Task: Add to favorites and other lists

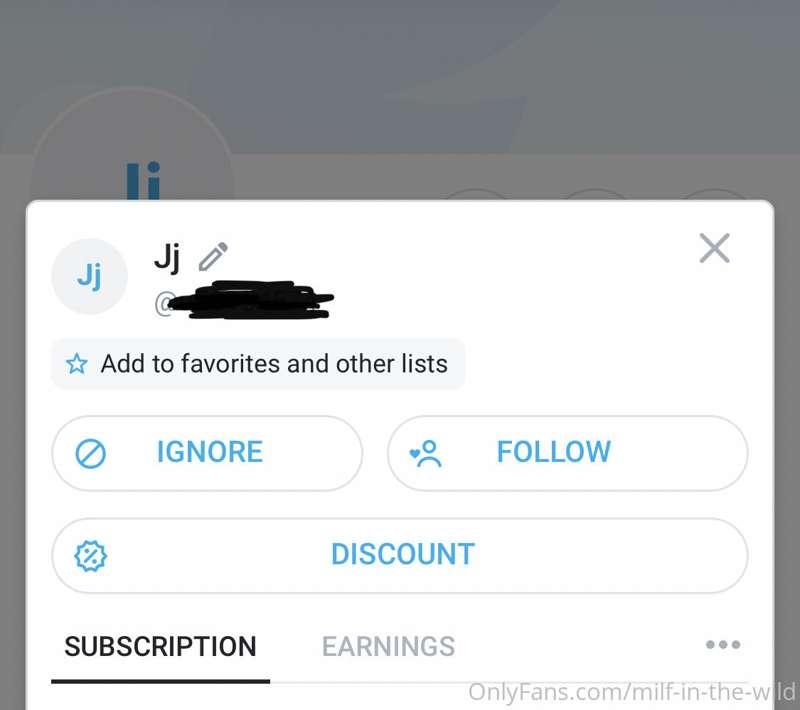Action: (258, 364)
